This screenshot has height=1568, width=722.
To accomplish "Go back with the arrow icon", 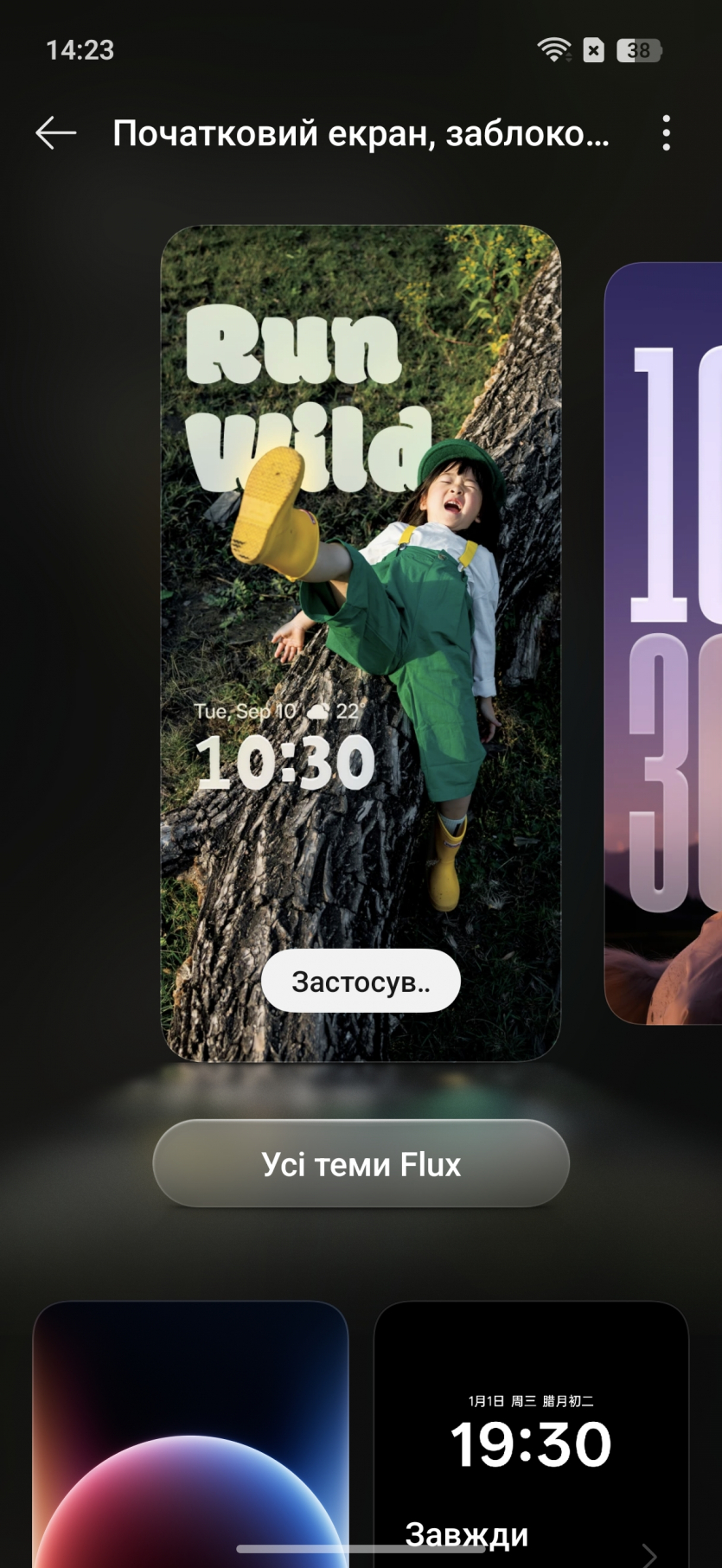I will (x=56, y=133).
